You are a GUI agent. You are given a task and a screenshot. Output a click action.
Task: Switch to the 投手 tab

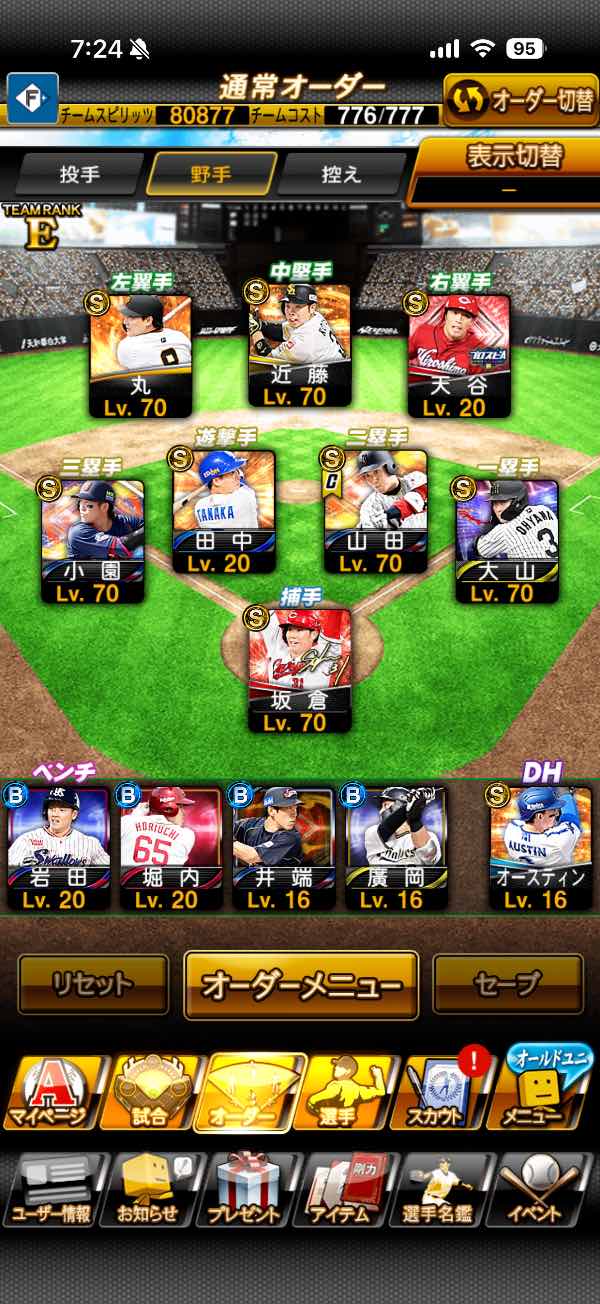click(80, 174)
